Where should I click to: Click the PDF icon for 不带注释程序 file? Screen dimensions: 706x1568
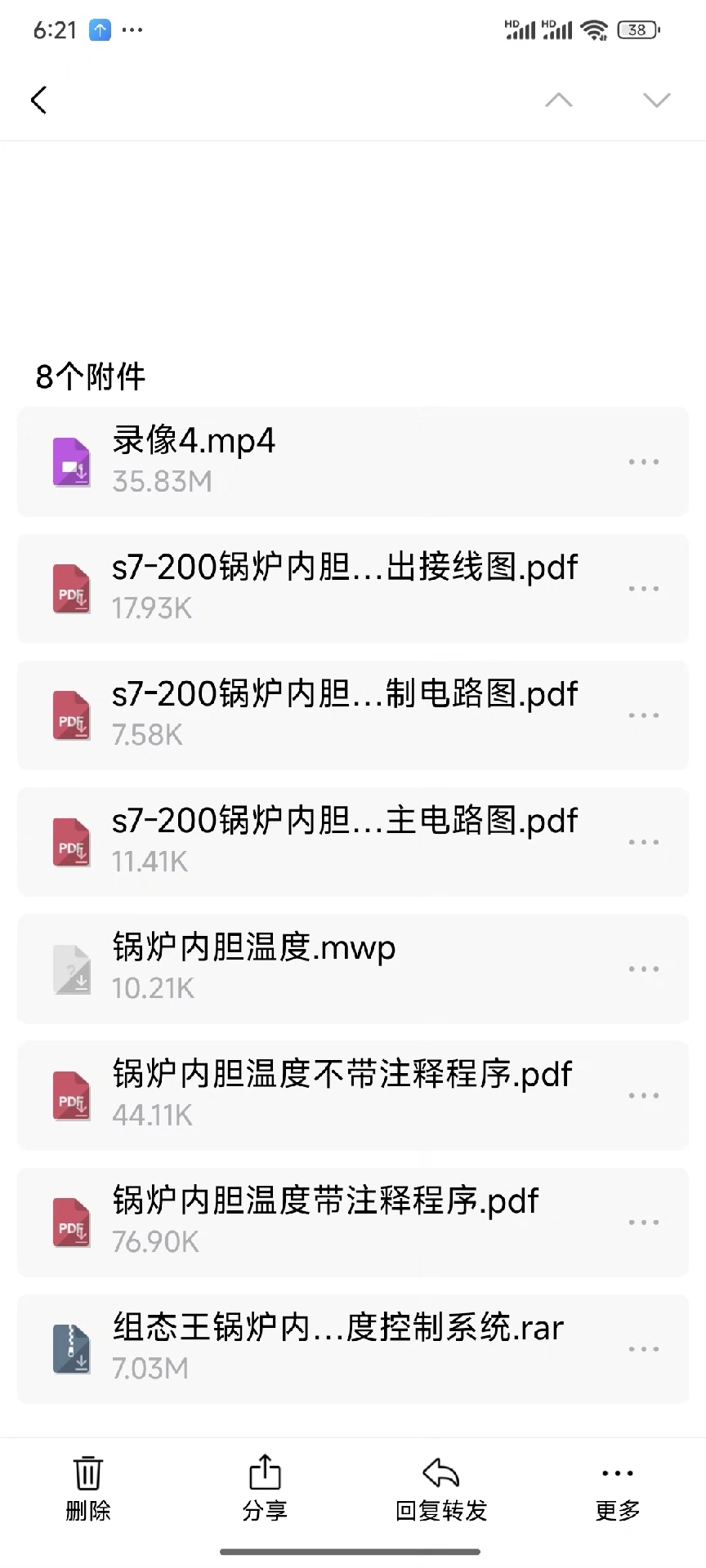click(71, 1096)
